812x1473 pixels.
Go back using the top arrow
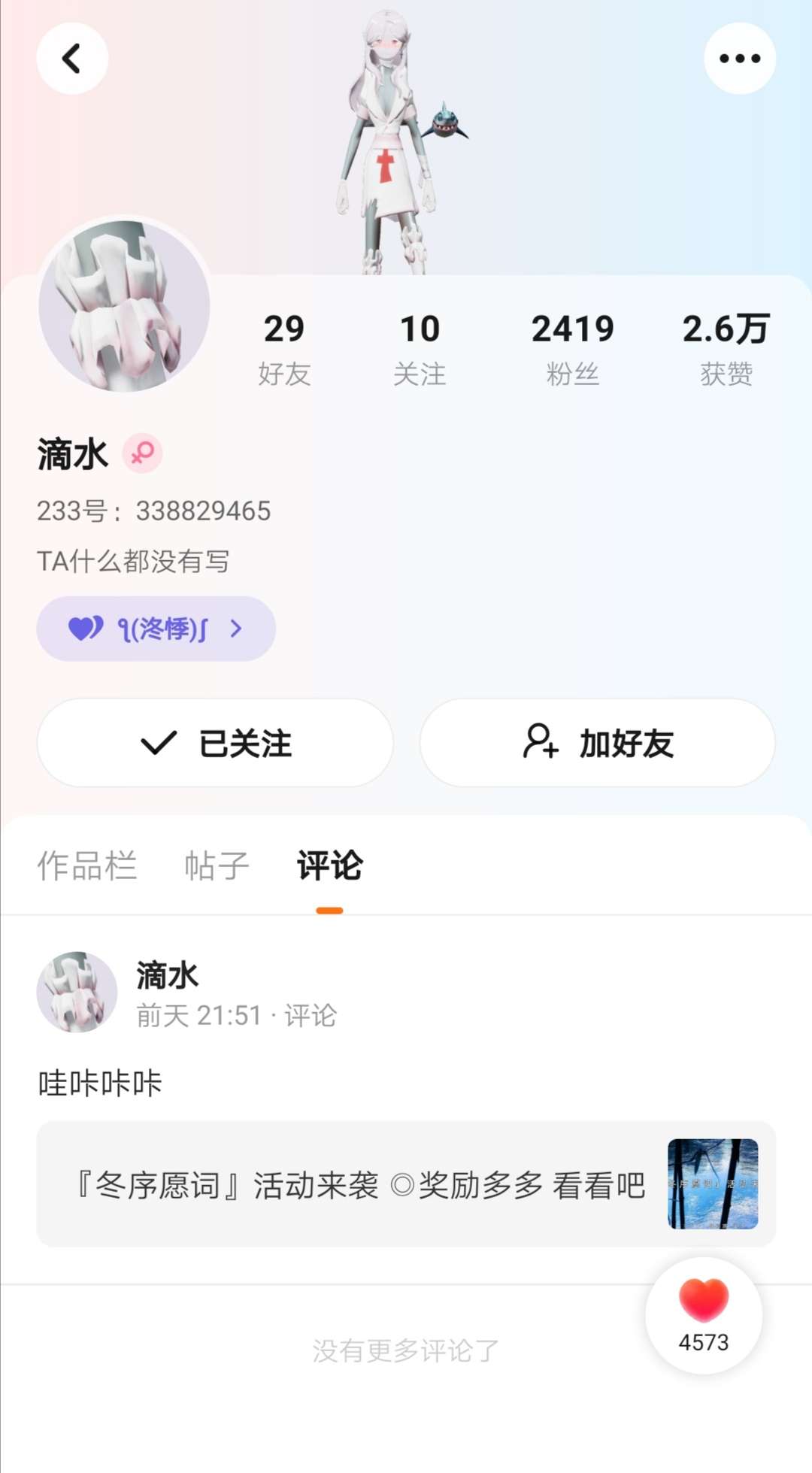72,59
